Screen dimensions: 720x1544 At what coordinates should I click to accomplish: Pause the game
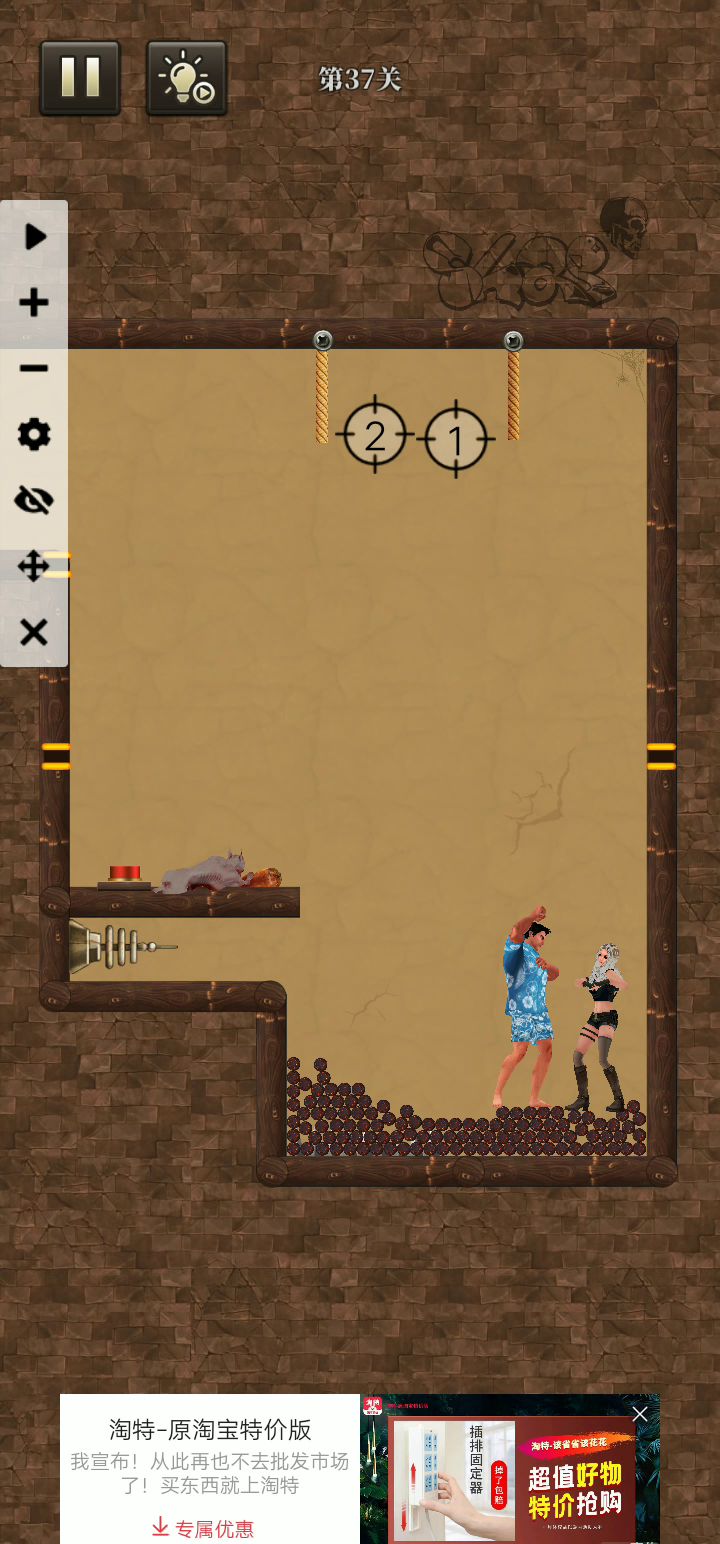tap(80, 77)
